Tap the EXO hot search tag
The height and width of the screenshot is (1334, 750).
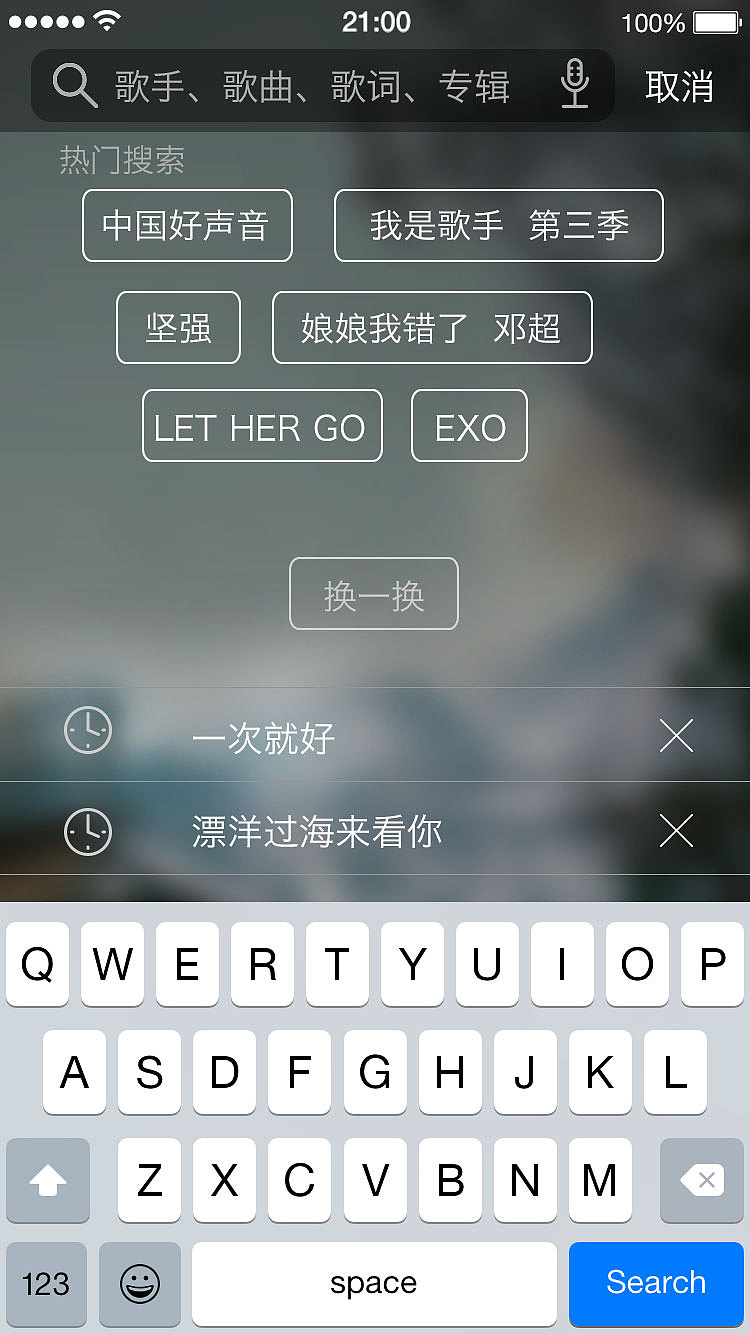pyautogui.click(x=468, y=426)
